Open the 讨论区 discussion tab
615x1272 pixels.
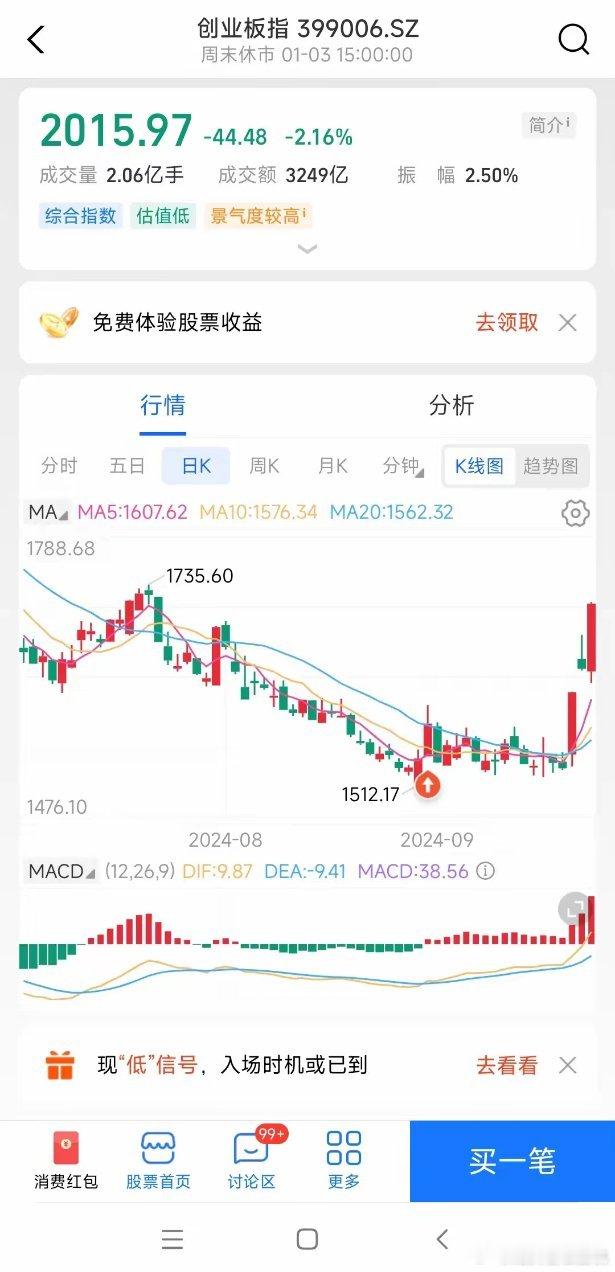tap(251, 1161)
